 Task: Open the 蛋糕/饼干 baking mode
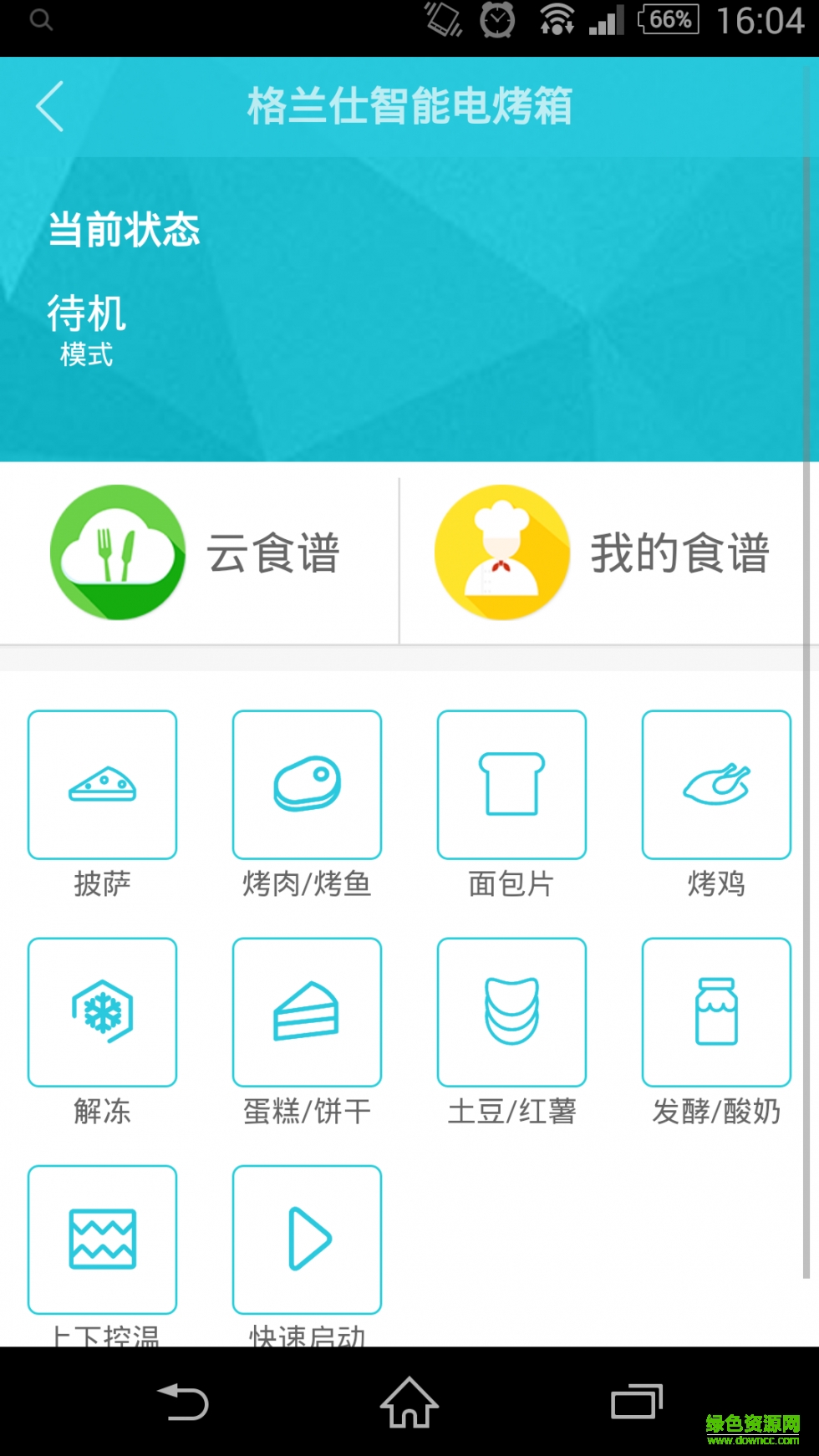click(x=307, y=1011)
